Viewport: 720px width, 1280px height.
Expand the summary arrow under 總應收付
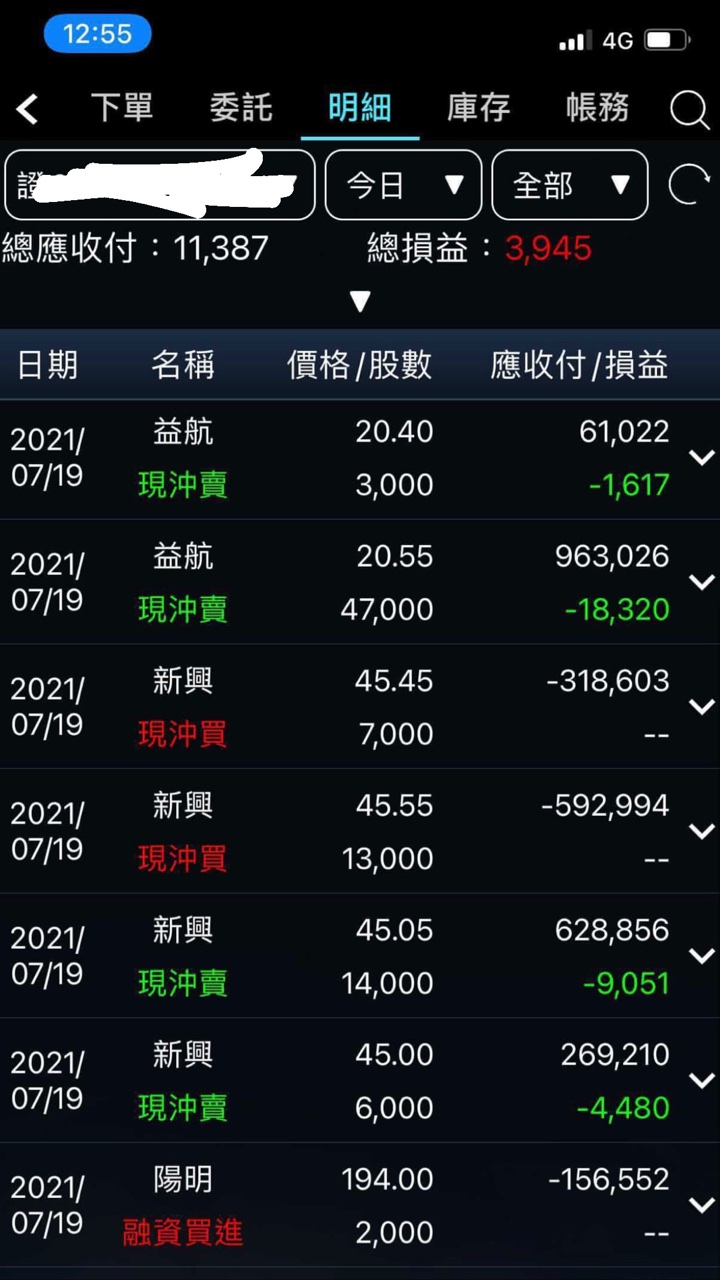[360, 301]
